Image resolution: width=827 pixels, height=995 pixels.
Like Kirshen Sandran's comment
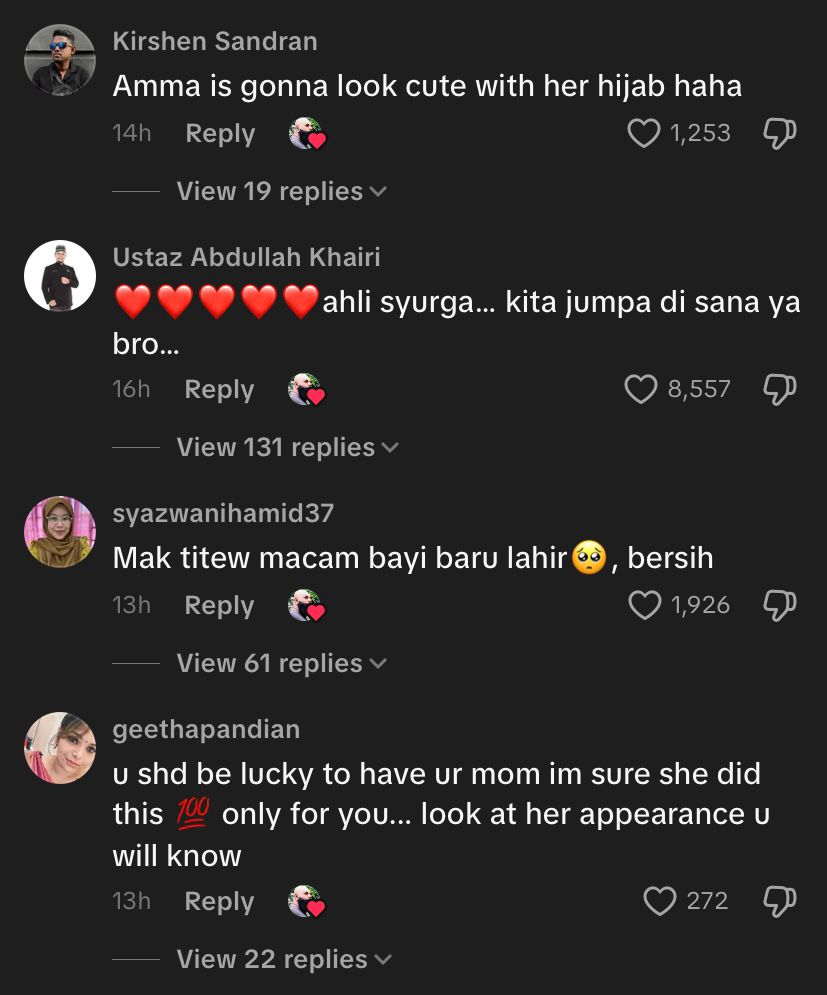[644, 133]
